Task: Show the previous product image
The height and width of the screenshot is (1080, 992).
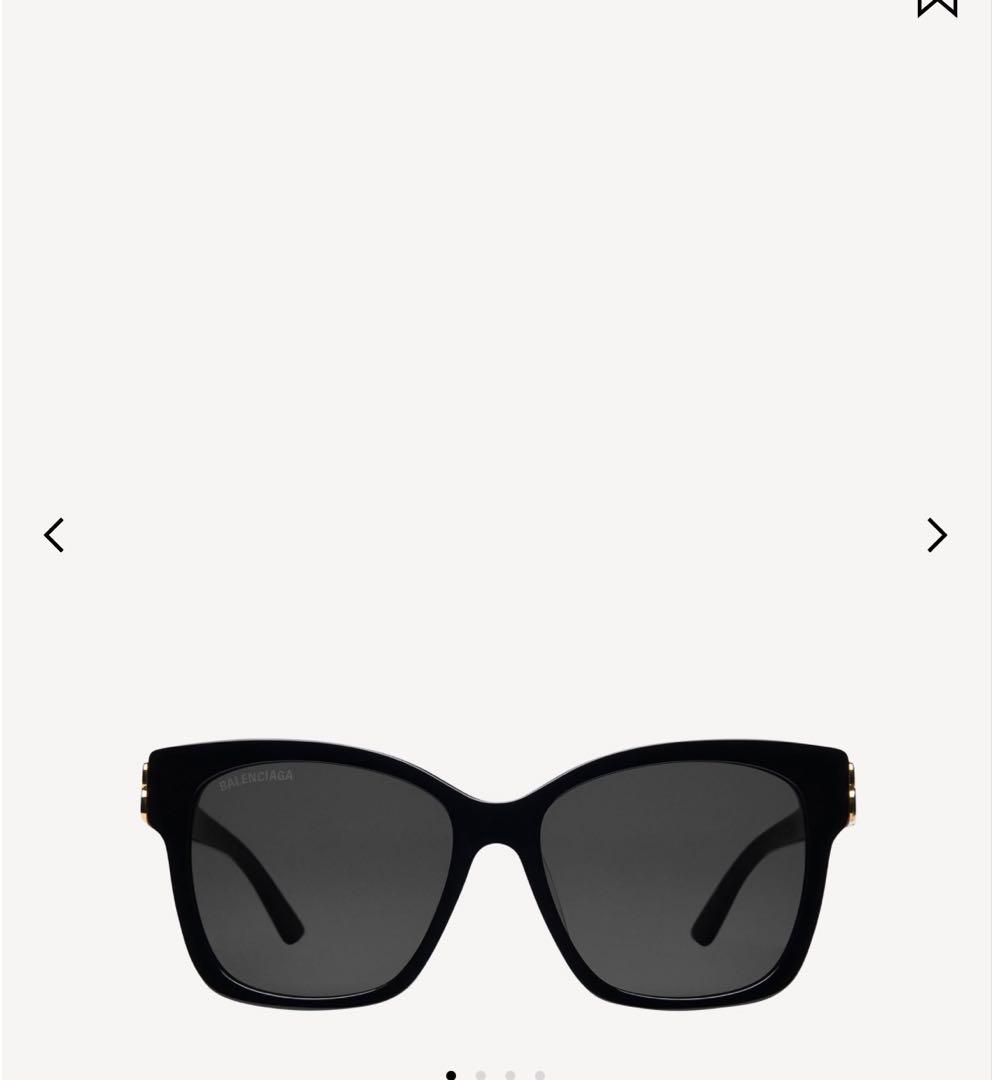Action: pyautogui.click(x=54, y=535)
